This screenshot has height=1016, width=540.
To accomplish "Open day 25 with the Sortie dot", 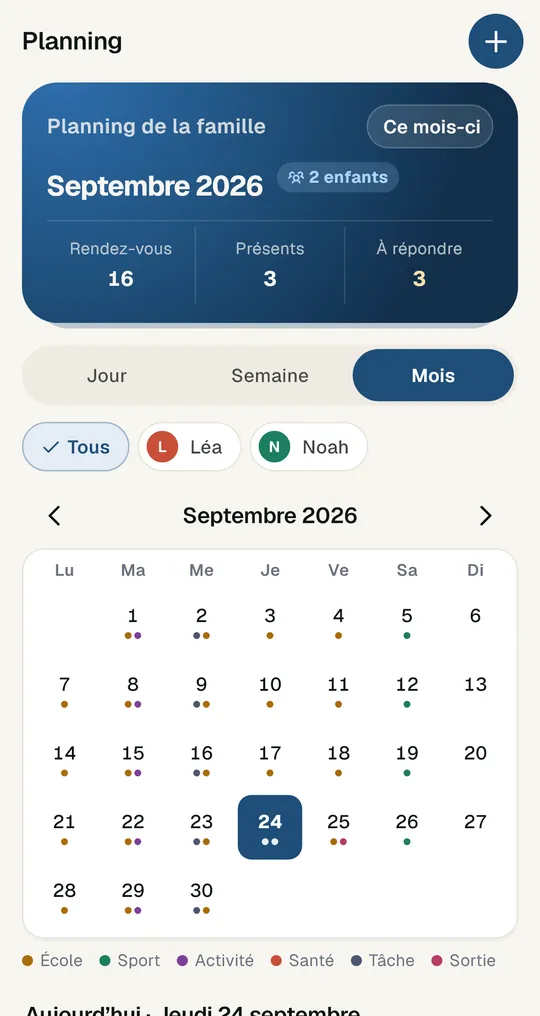I will [338, 829].
